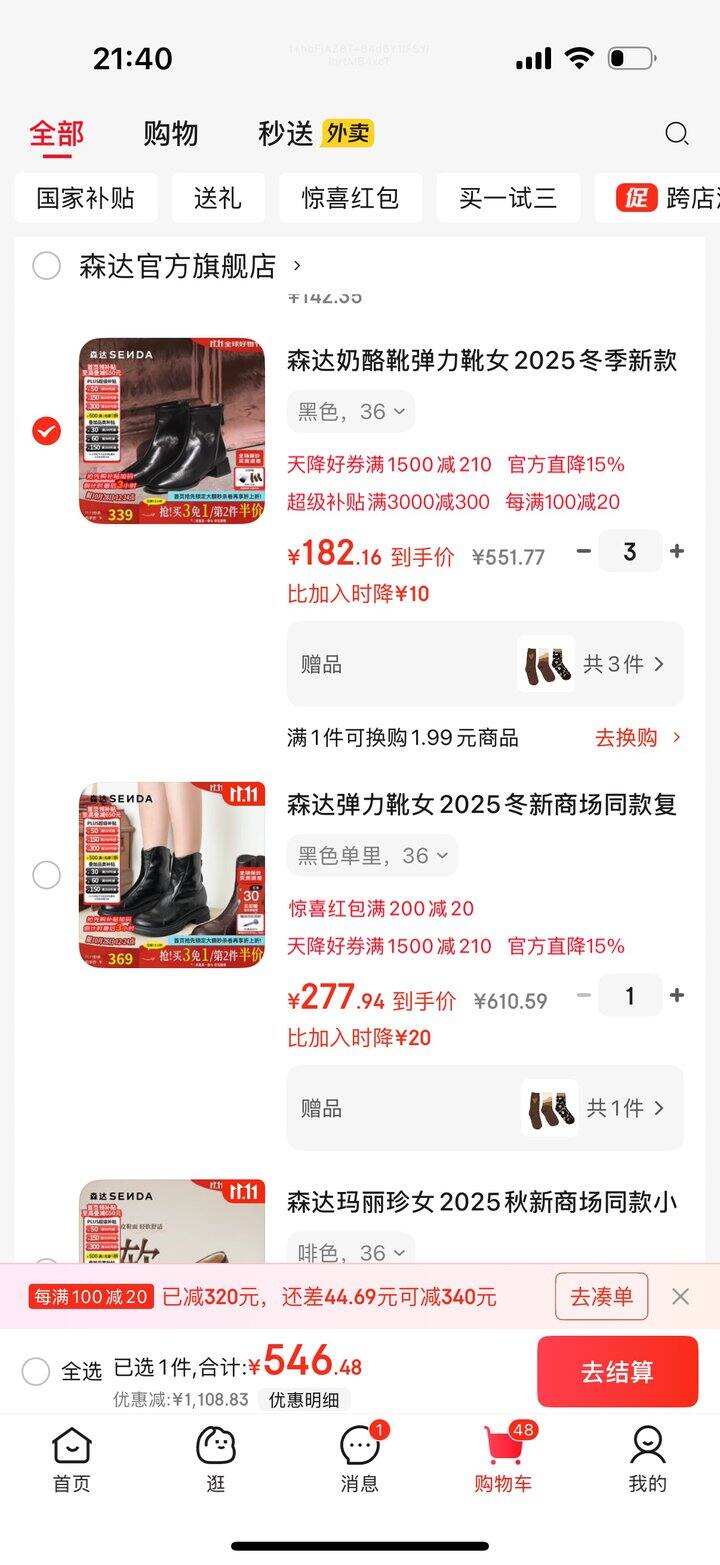The width and height of the screenshot is (720, 1565).
Task: Increase quantity of 森达奶酪靴弹力靴
Action: 677,551
